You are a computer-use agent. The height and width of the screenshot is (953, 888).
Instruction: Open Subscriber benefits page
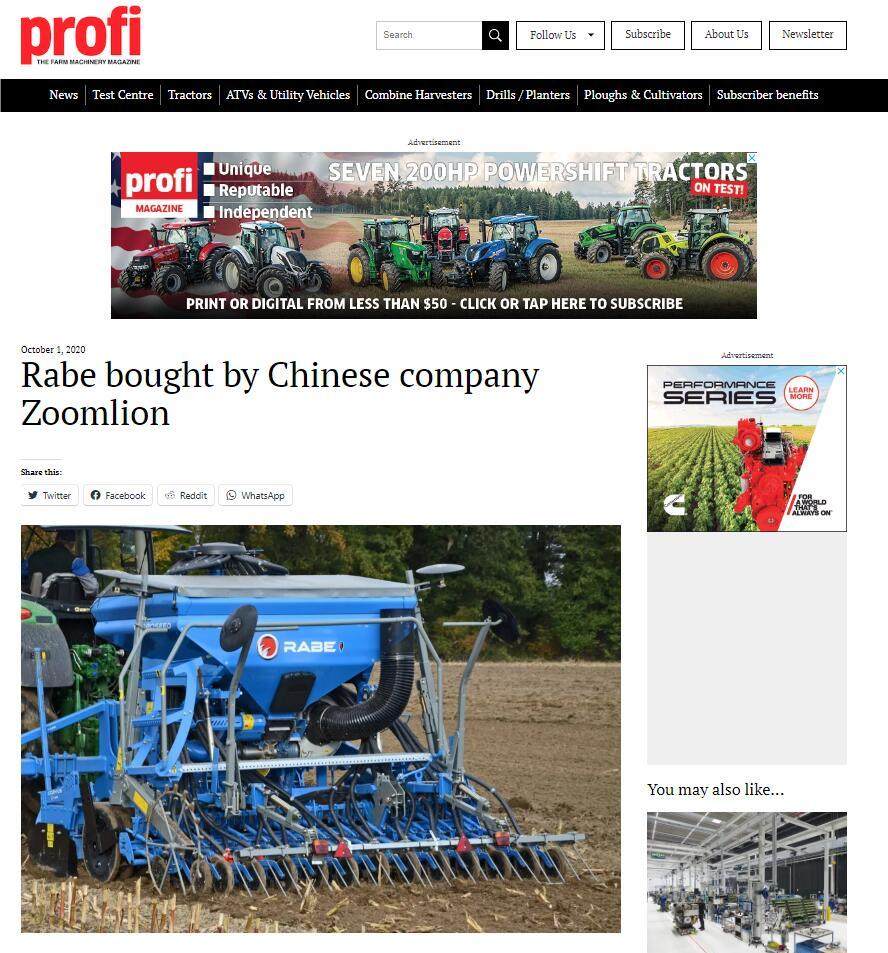coord(767,95)
